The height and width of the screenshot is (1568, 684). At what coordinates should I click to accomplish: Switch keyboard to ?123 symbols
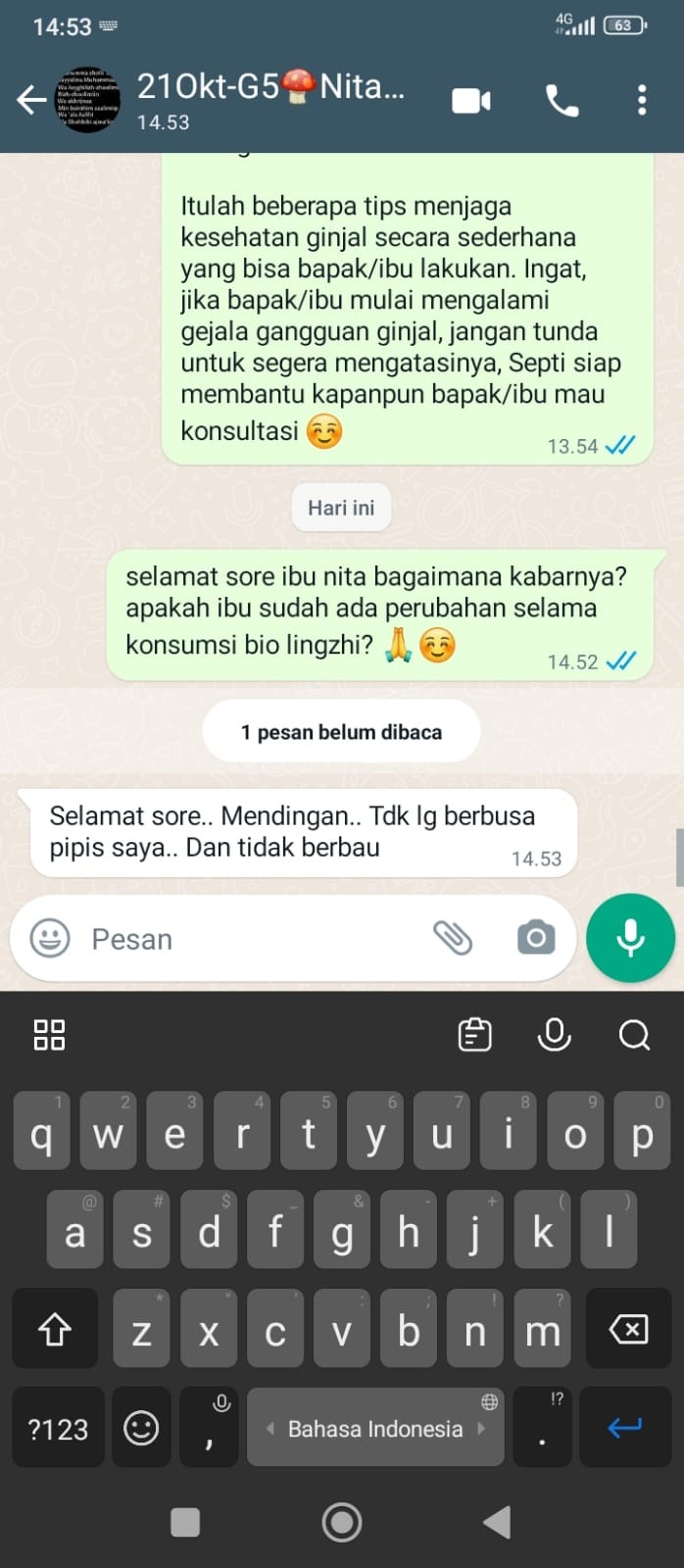58,1428
